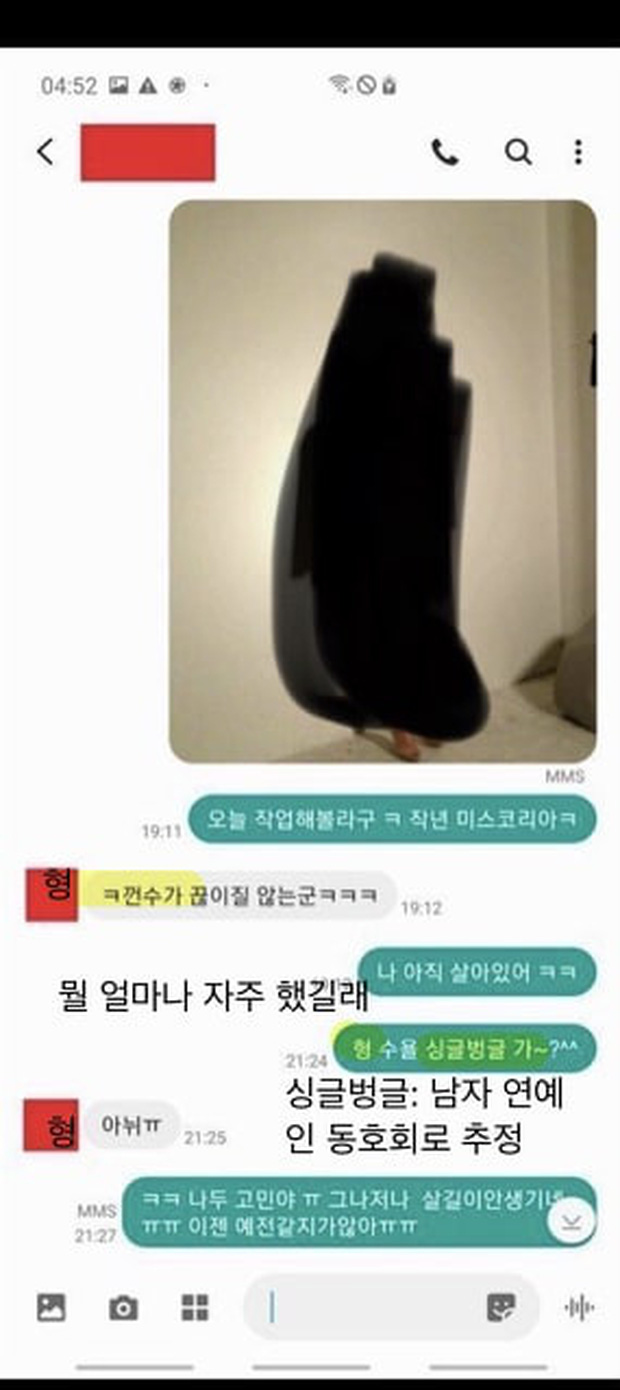Attach a picture from the gallery

51,1307
